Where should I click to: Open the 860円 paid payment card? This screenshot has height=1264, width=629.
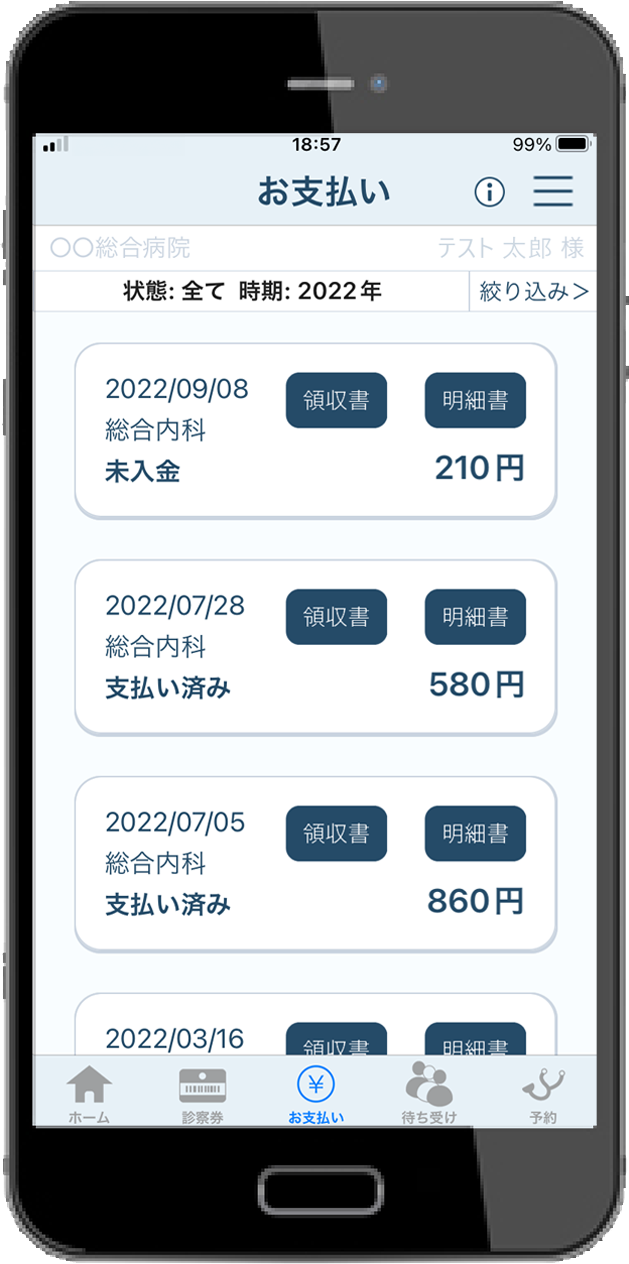[315, 864]
